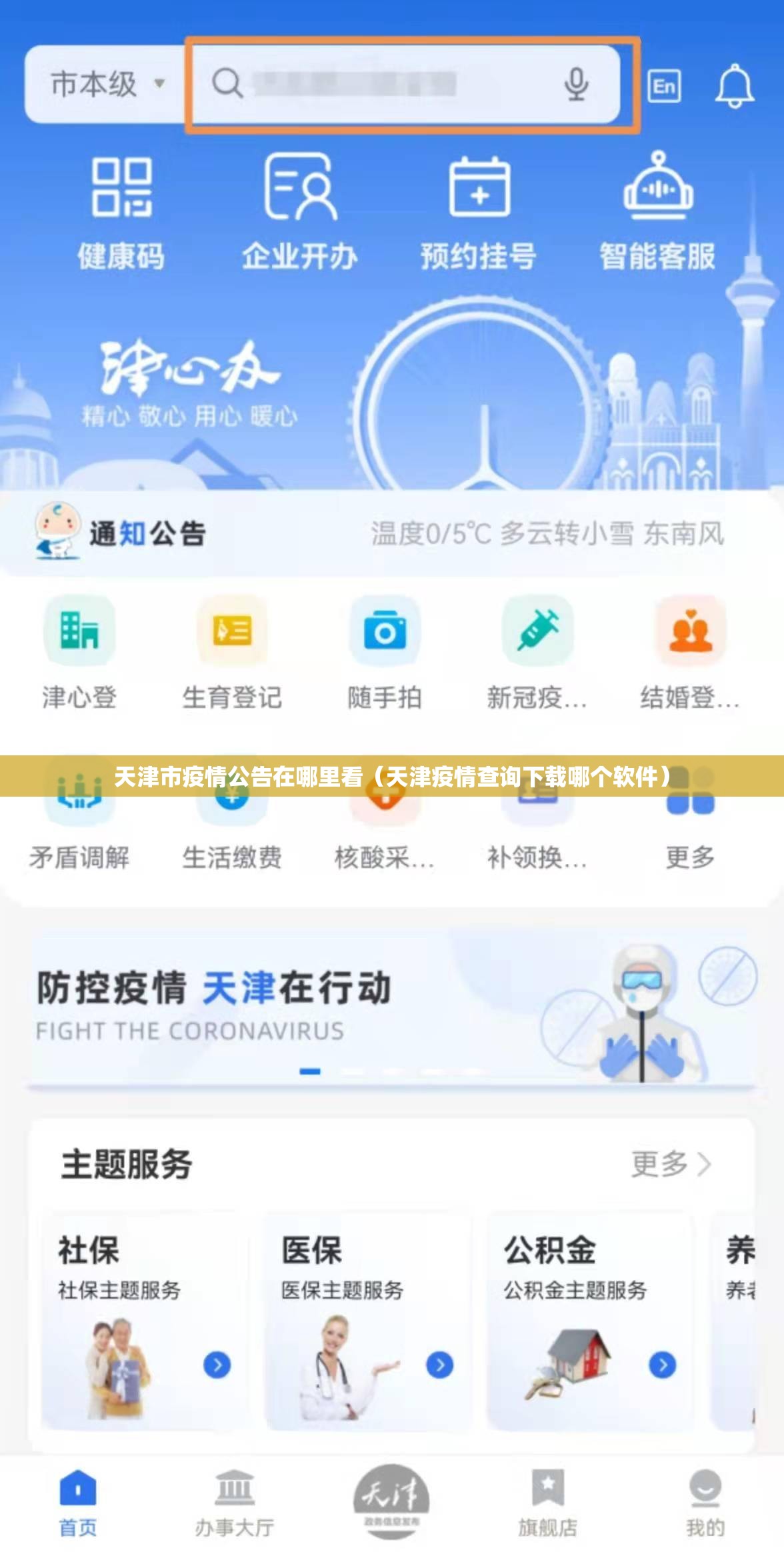Open the notifications bell
This screenshot has height=1552, width=784.
click(x=734, y=86)
